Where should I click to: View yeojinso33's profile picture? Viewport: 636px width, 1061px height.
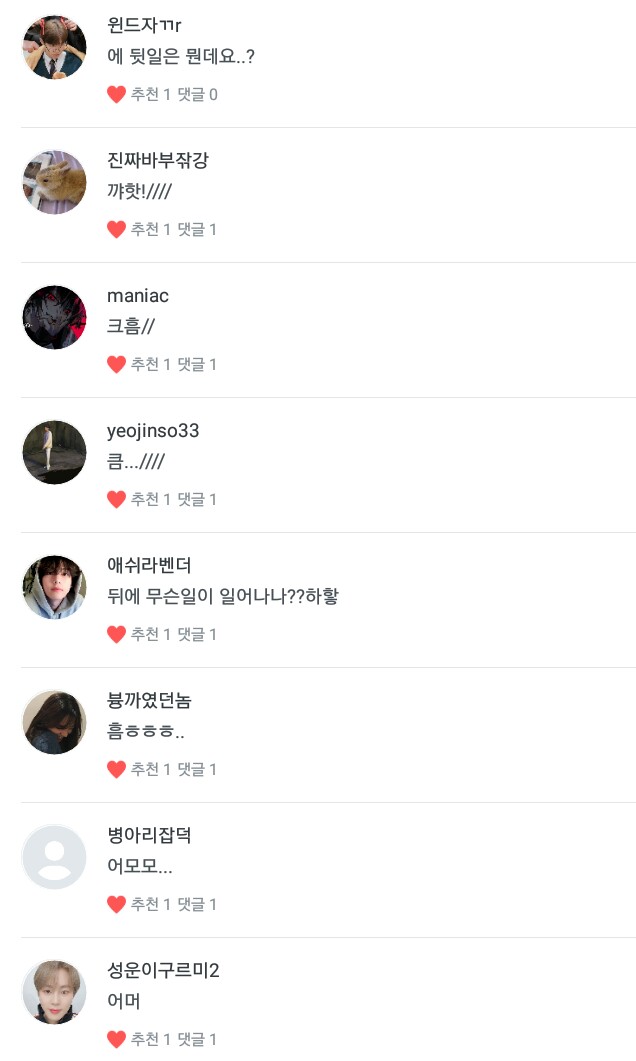click(x=55, y=452)
